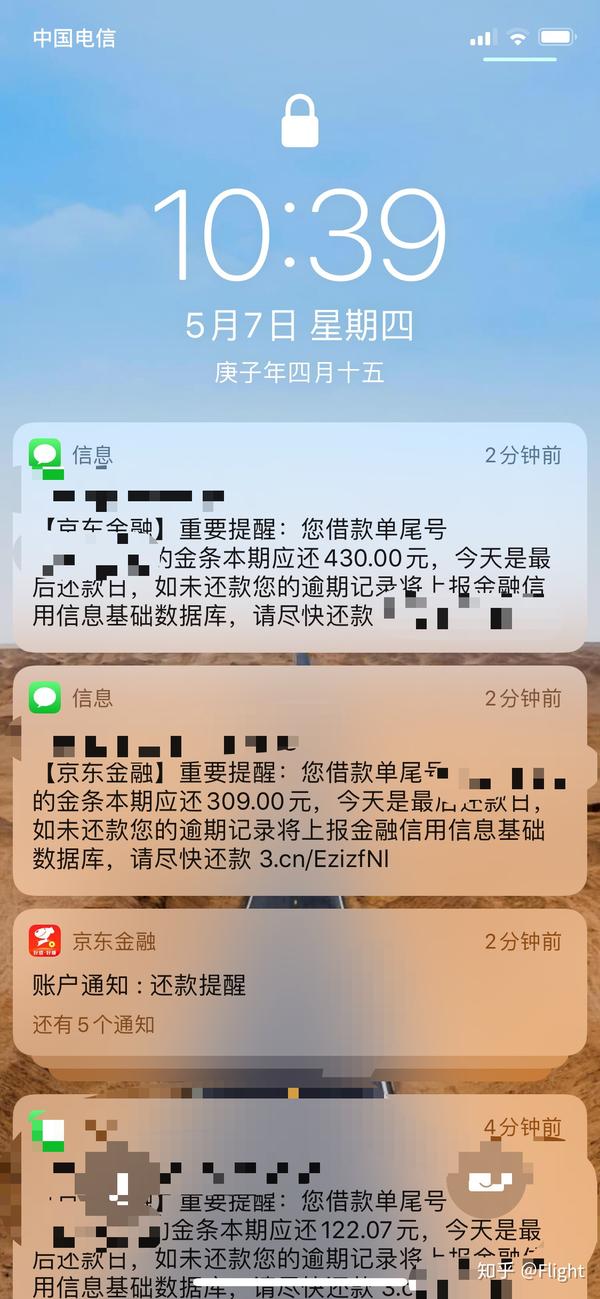Screen dimensions: 600x1299
Task: Open the 京东金融 还款提醒 notification
Action: [300, 985]
